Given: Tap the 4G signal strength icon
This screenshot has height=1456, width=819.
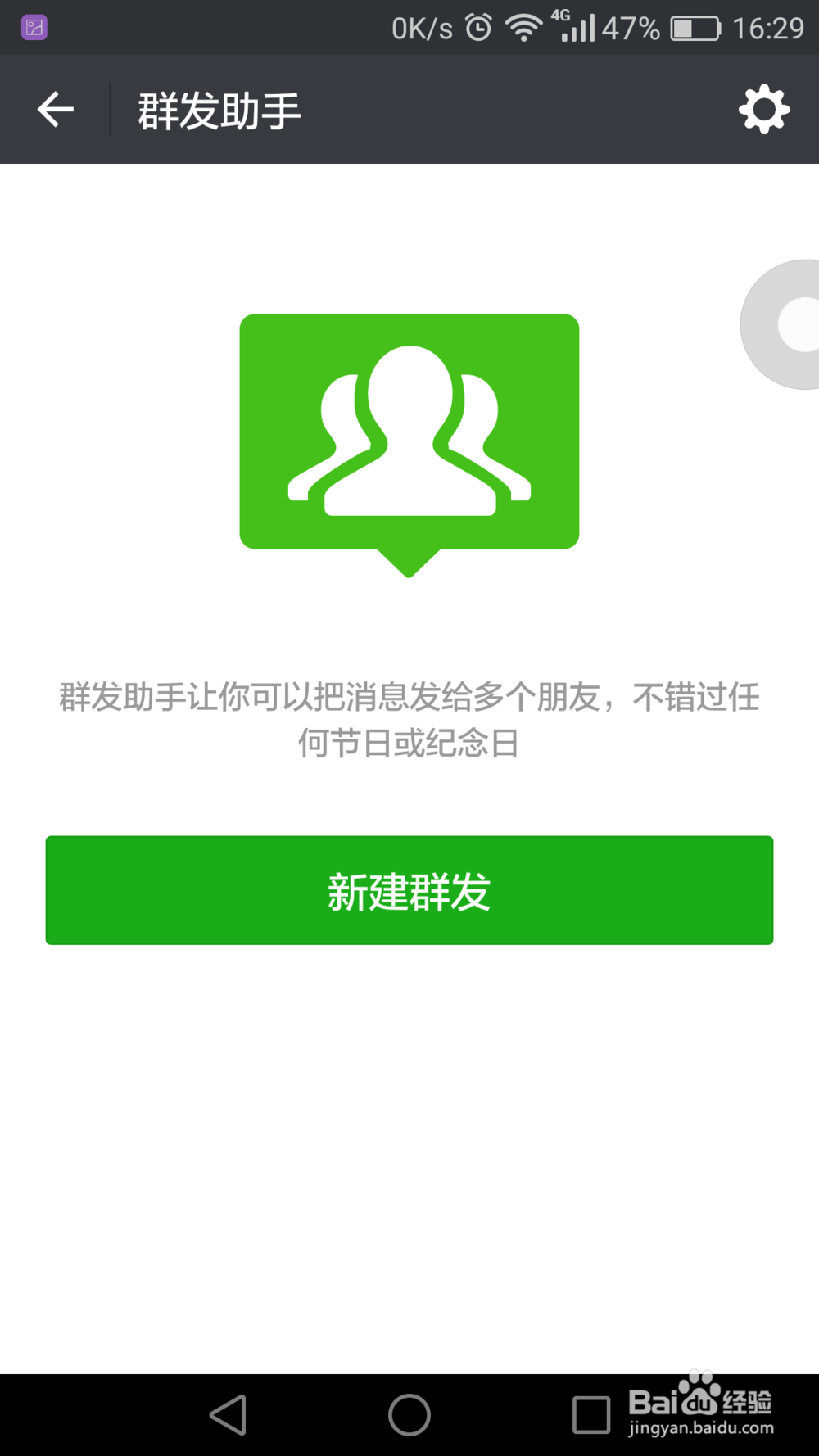Looking at the screenshot, I should [578, 27].
